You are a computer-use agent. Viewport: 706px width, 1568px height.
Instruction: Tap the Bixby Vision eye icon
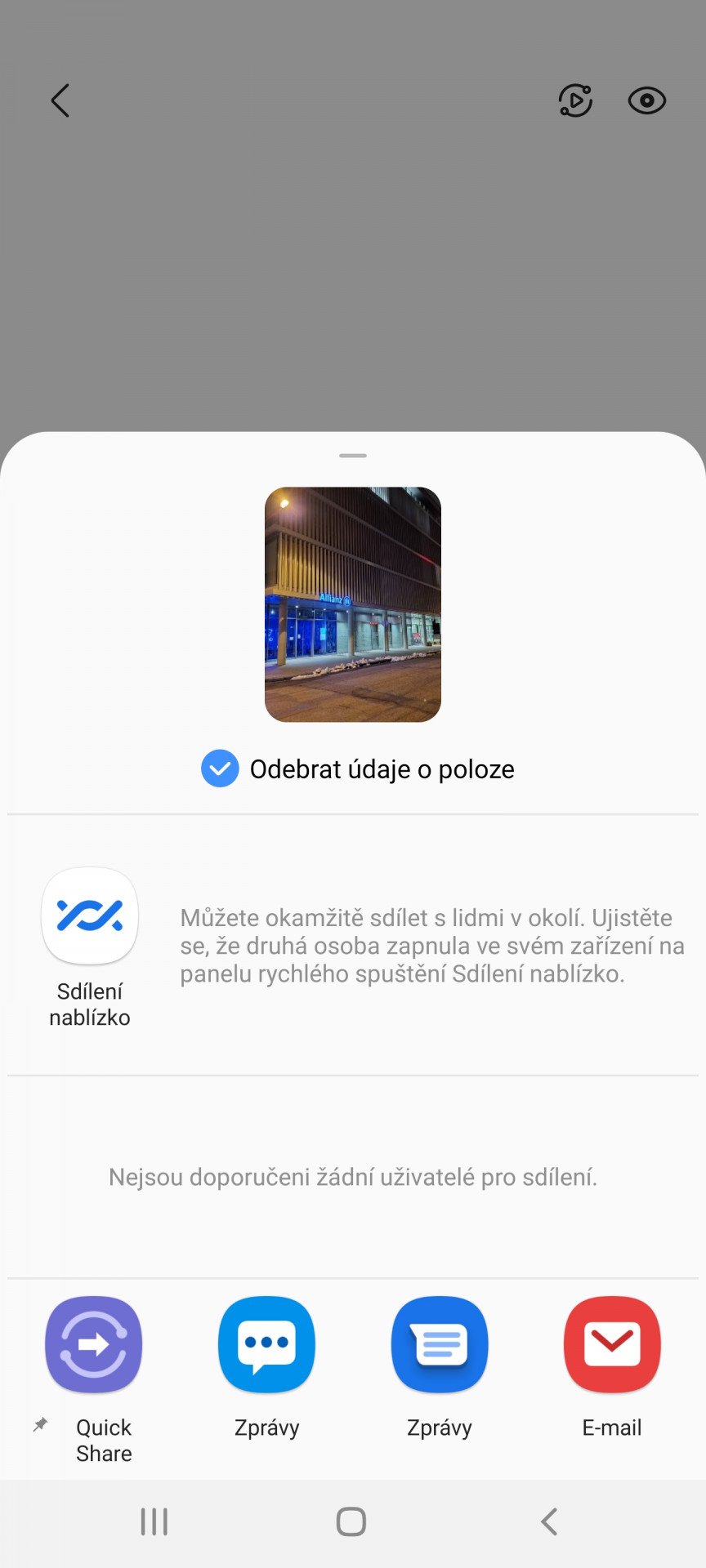647,100
